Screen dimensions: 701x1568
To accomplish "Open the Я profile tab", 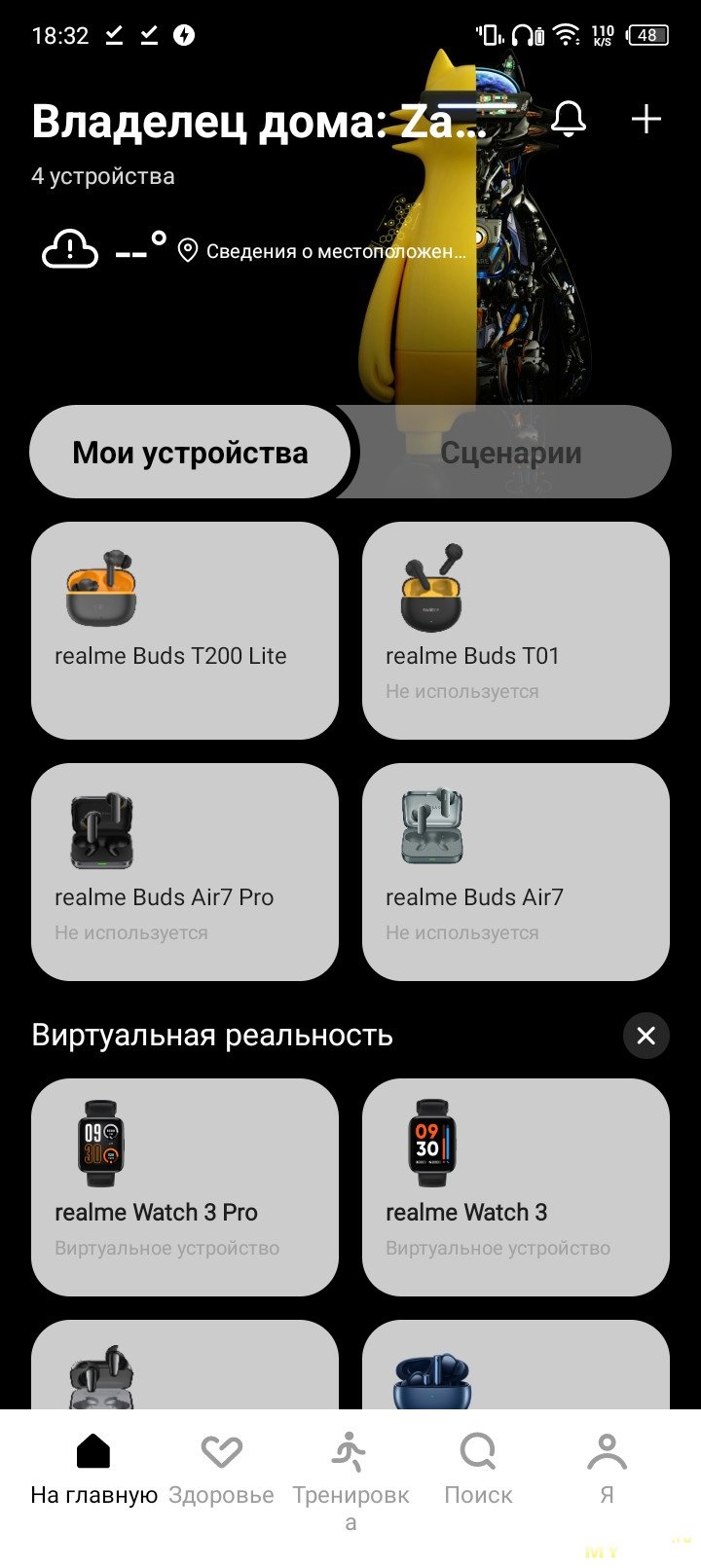I will coord(607,1470).
